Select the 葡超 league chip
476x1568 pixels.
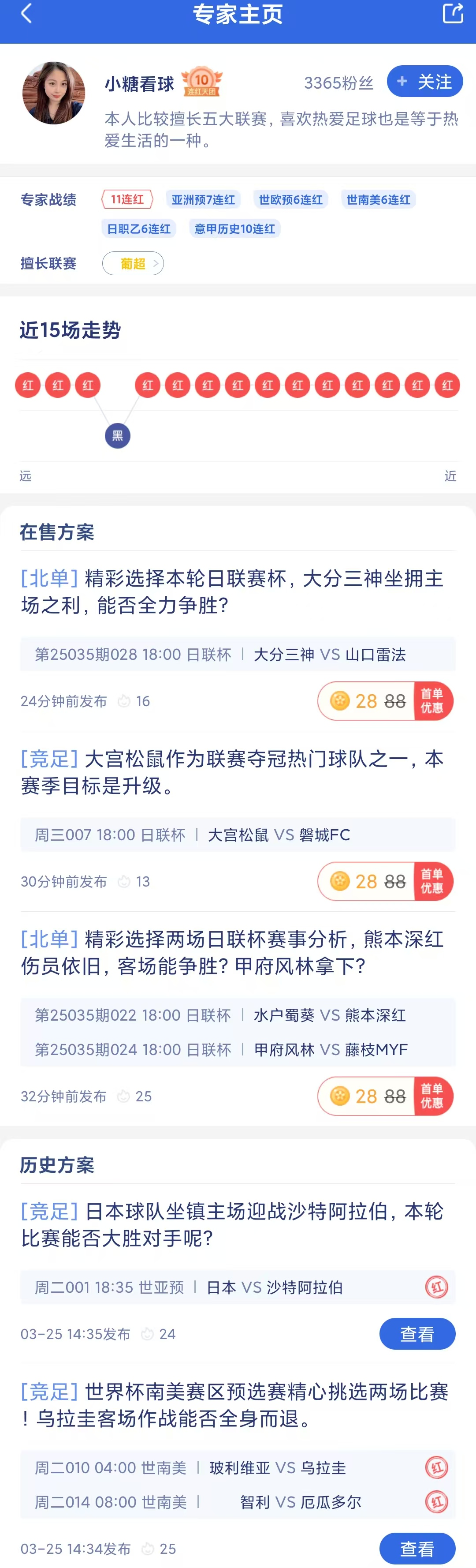point(133,264)
